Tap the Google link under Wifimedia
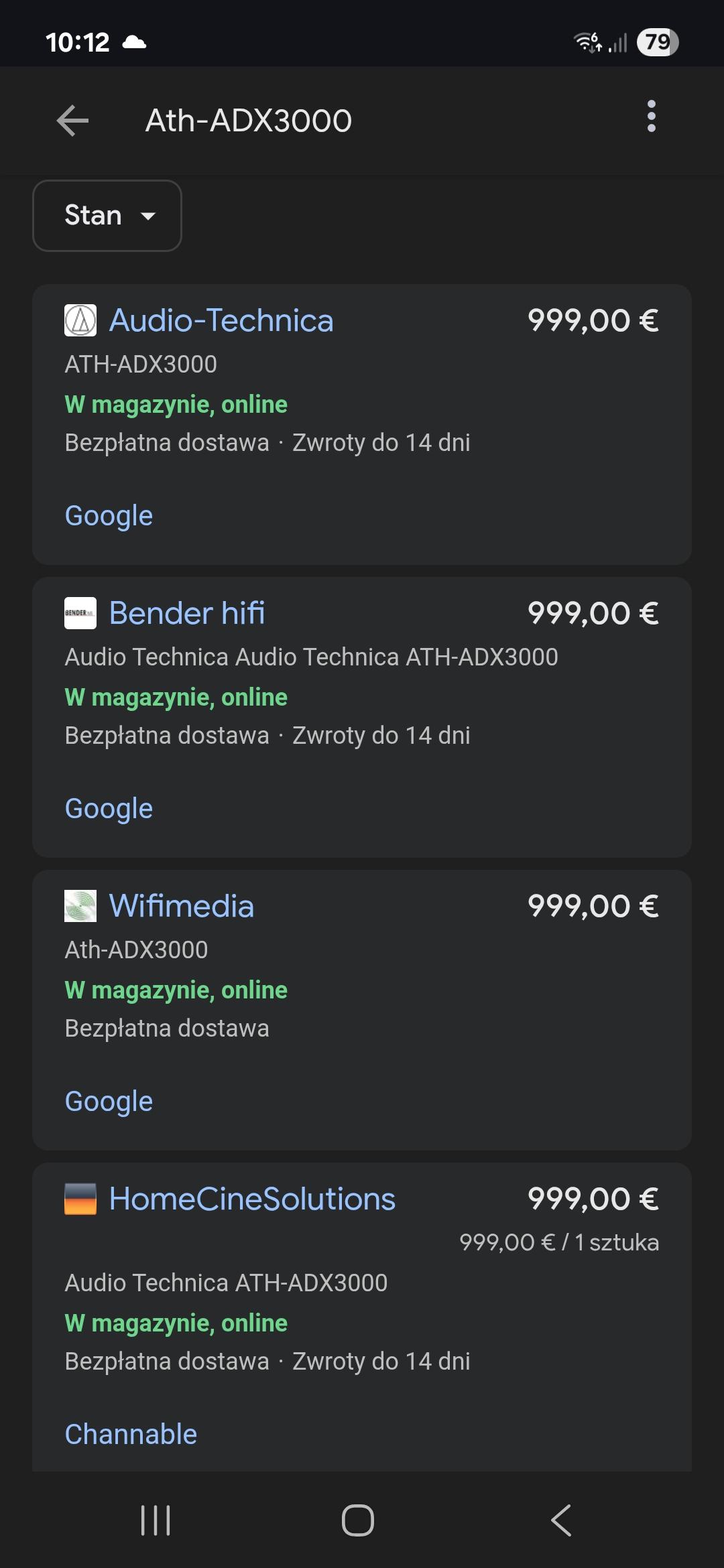Viewport: 724px width, 1568px height. point(109,1102)
